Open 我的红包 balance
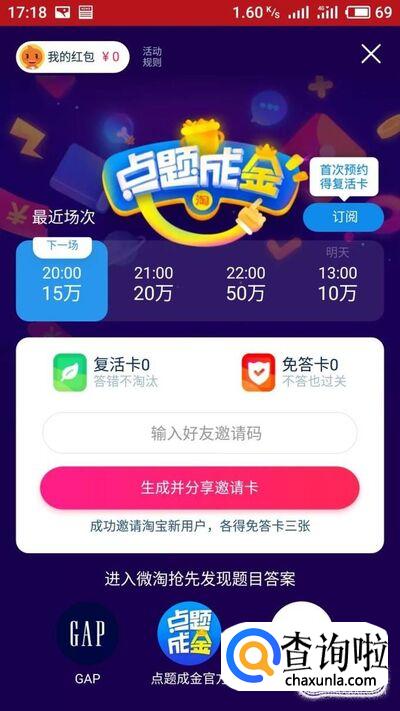Viewport: 400px width, 711px height. click(73, 57)
